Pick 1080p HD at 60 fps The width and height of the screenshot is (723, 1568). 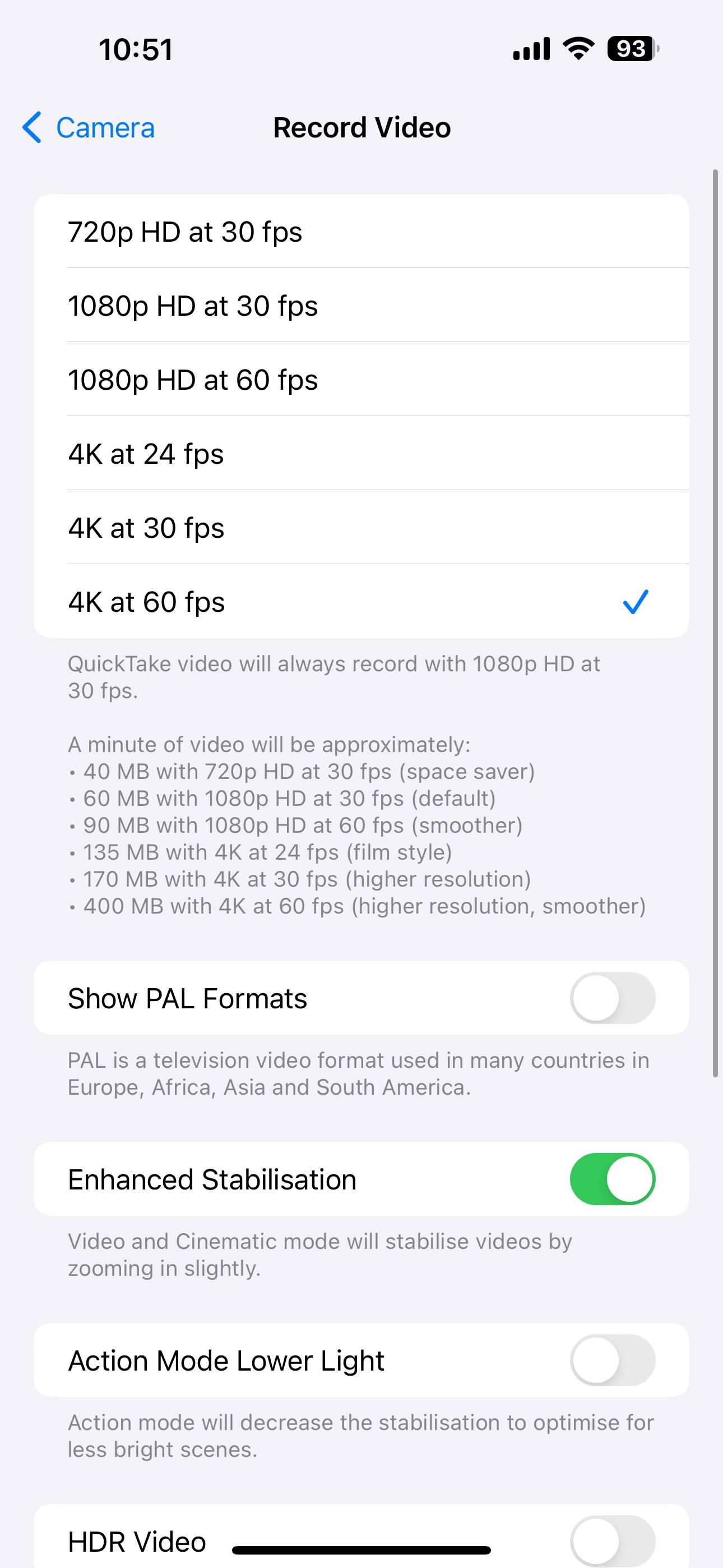[361, 380]
